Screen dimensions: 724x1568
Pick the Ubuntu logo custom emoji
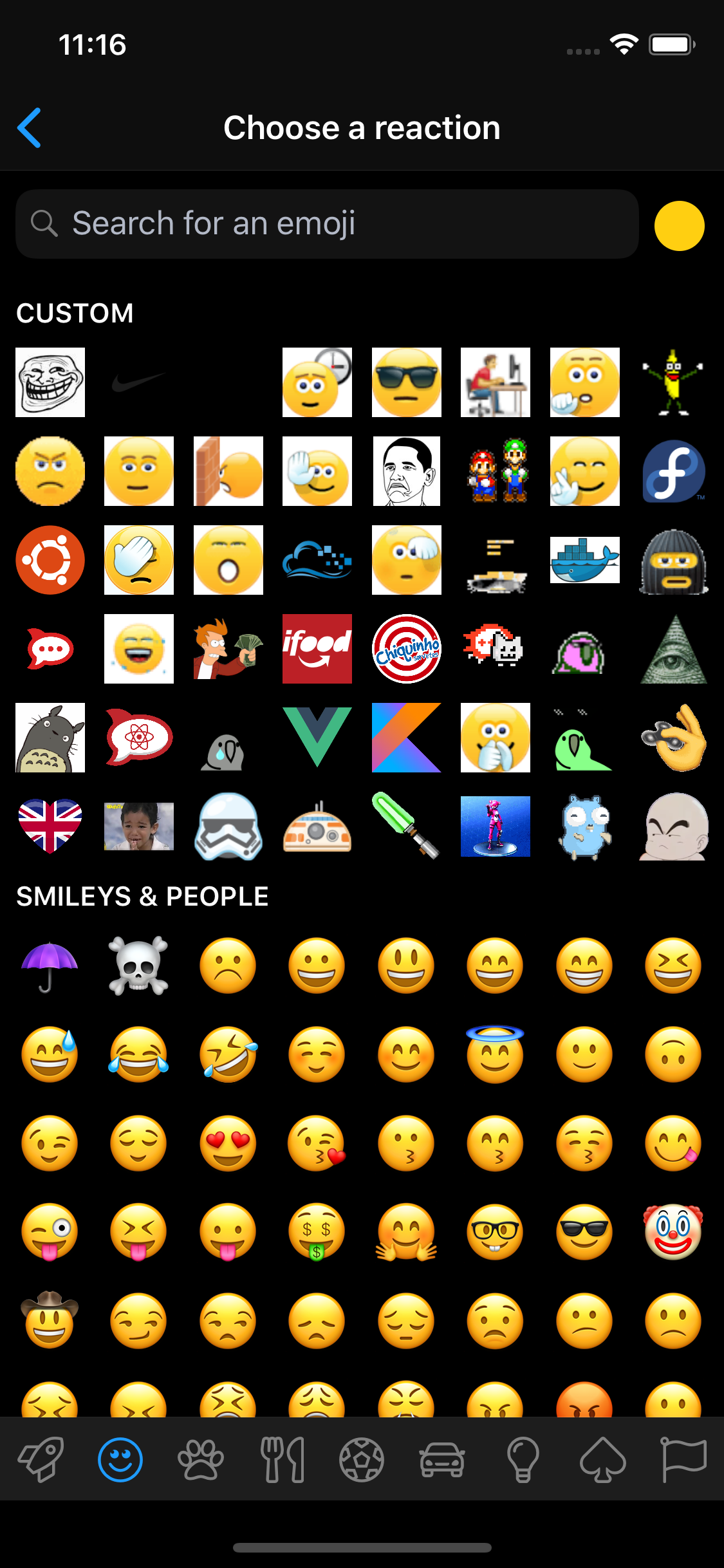50,560
